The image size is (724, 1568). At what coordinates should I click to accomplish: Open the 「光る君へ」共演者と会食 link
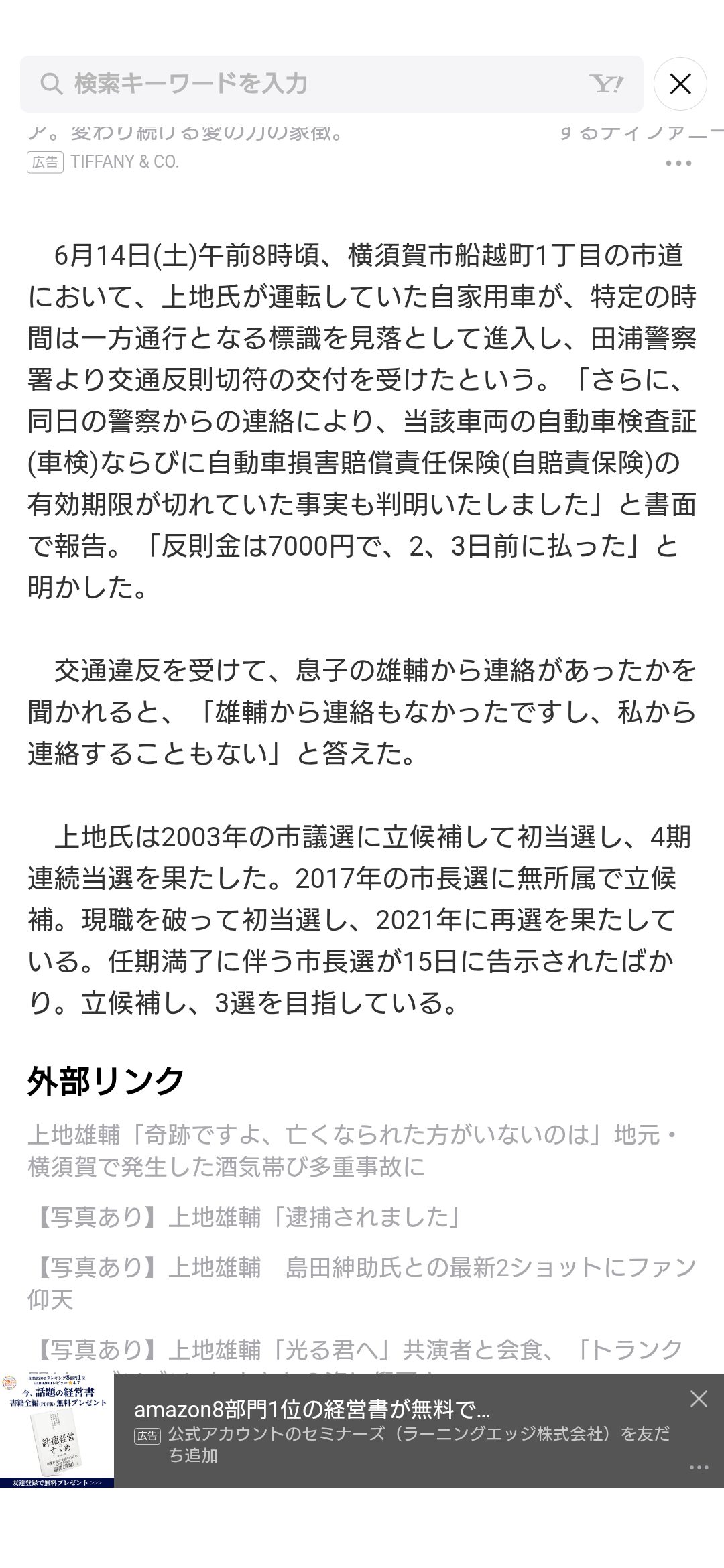click(355, 1350)
